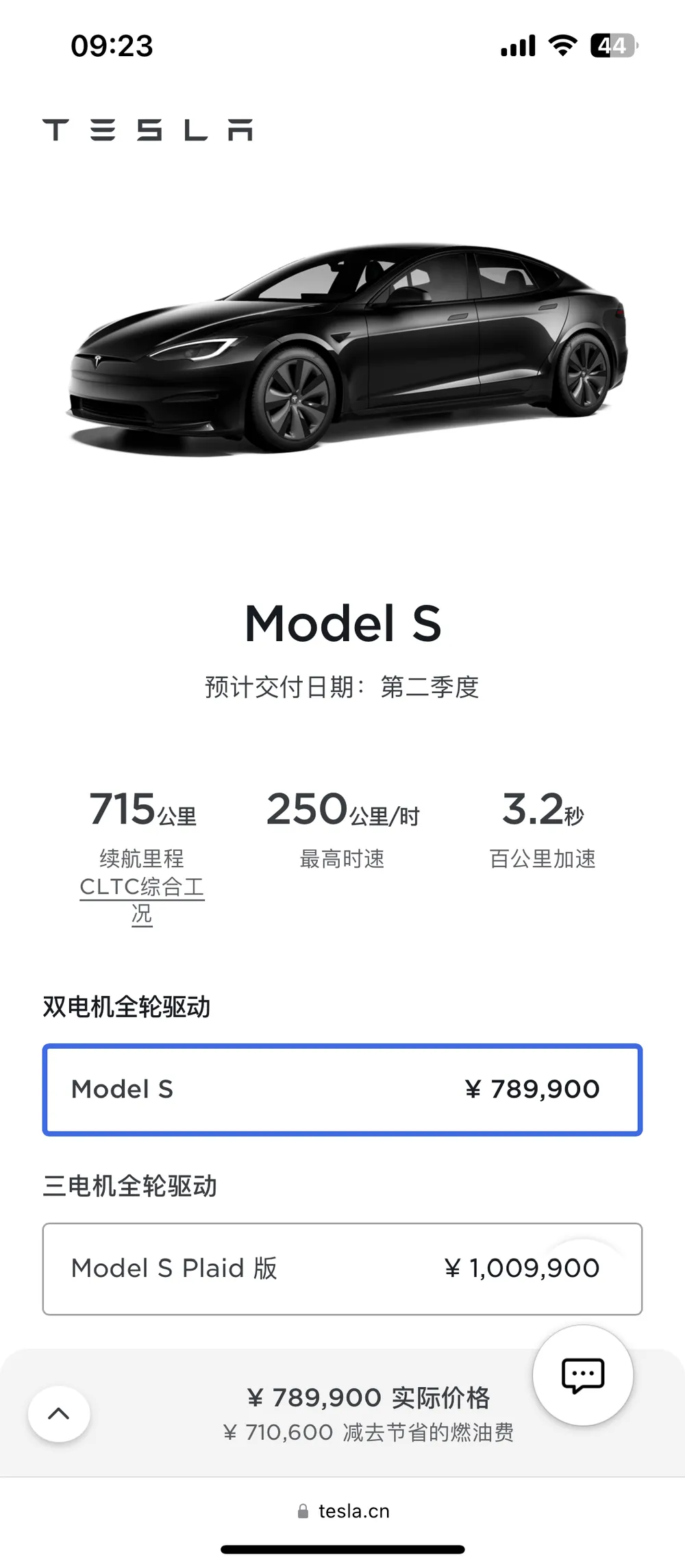685x1568 pixels.
Task: Open the chat support bubble
Action: coord(583,1375)
